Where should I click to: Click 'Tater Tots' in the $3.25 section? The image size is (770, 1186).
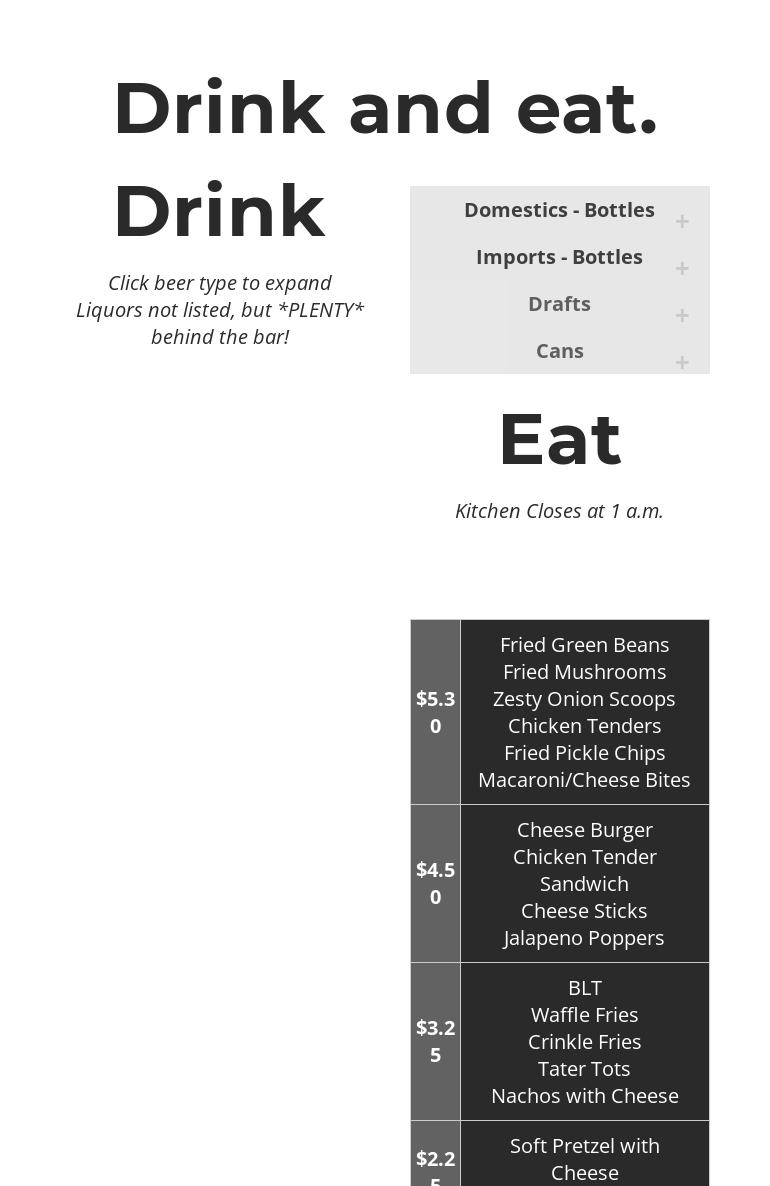[x=584, y=1068]
